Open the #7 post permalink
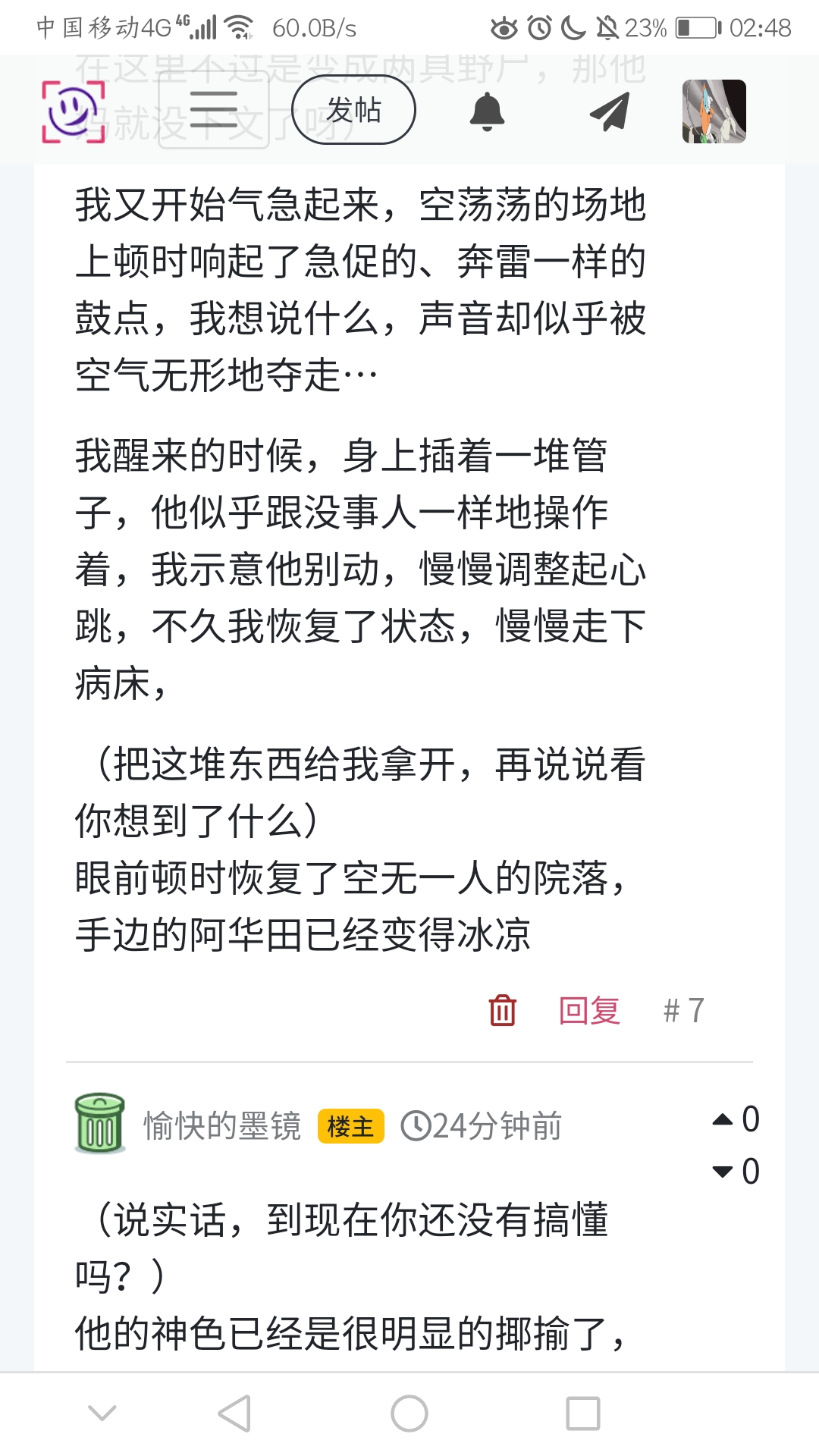Screen dimensions: 819x1456 point(683,1010)
